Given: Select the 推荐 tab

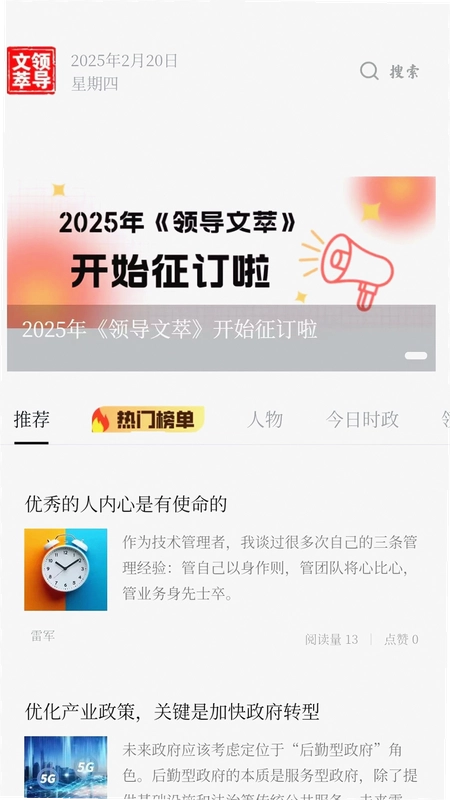Looking at the screenshot, I should pyautogui.click(x=32, y=419).
